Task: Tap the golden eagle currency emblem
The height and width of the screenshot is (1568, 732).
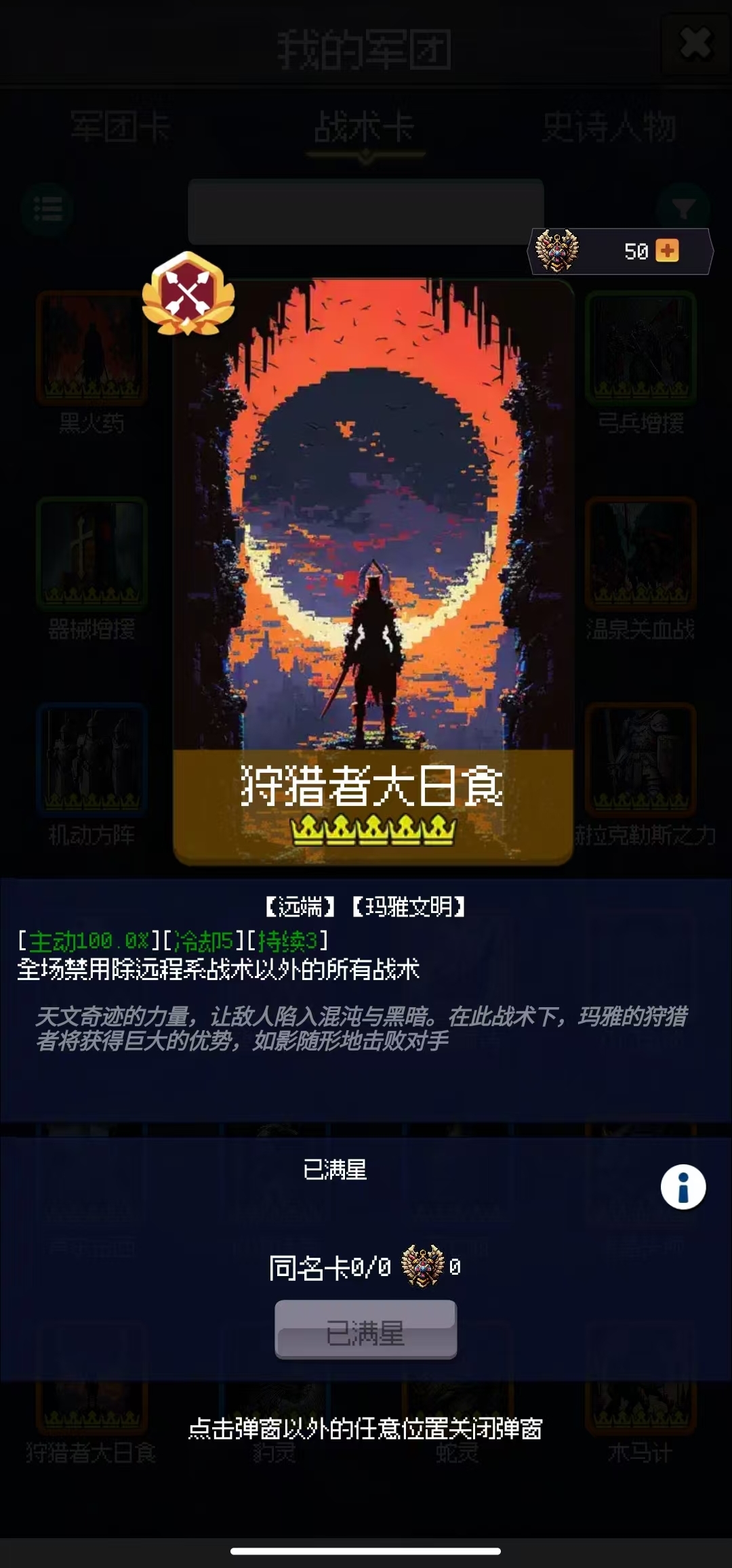Action: pos(556,249)
